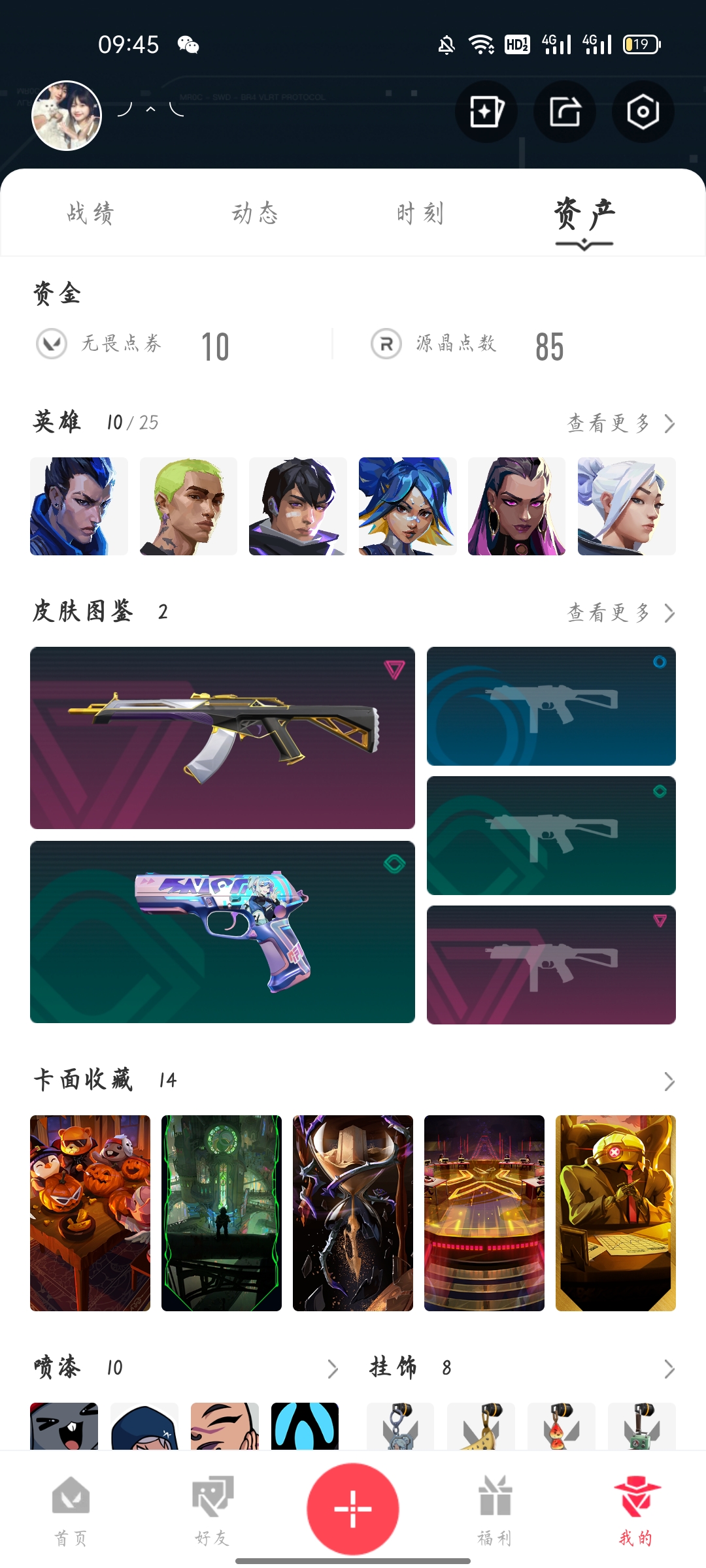Open the sparkle card icon in header
The height and width of the screenshot is (1568, 706).
click(x=486, y=112)
